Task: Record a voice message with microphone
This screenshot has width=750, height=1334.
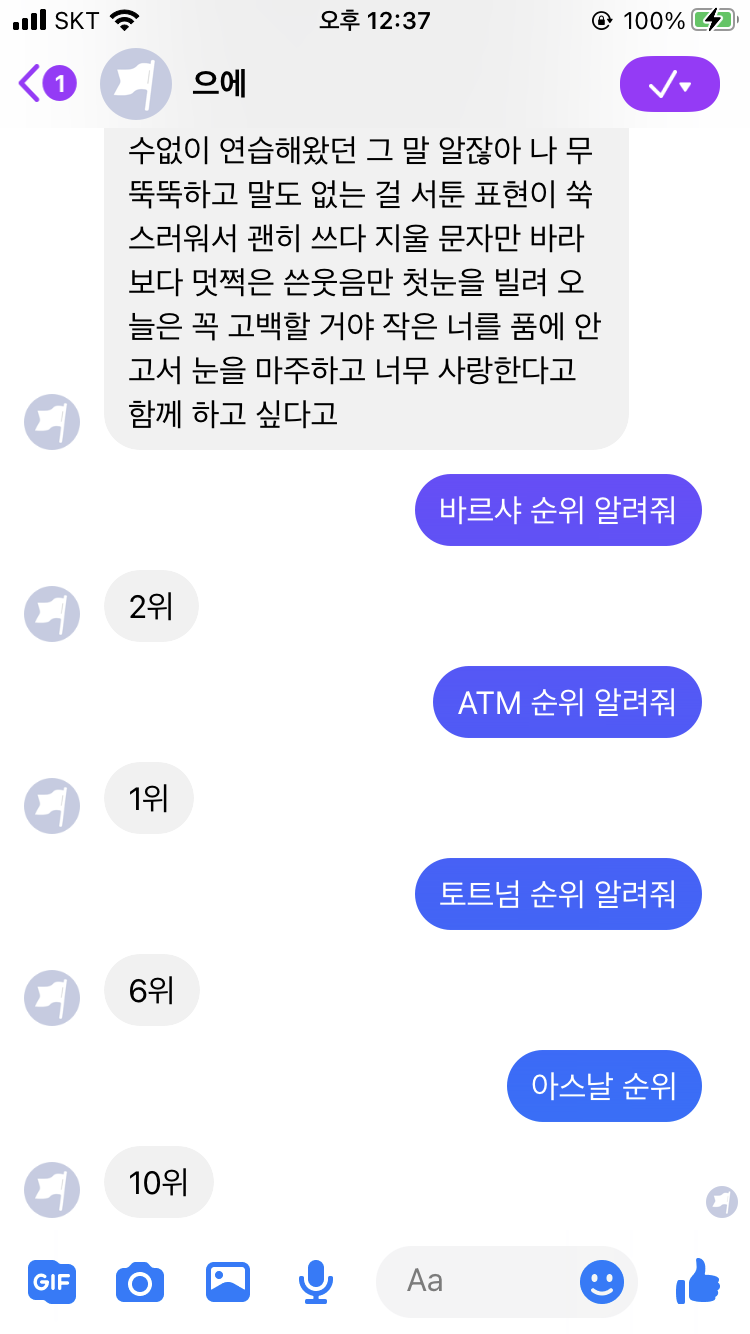Action: tap(316, 1281)
